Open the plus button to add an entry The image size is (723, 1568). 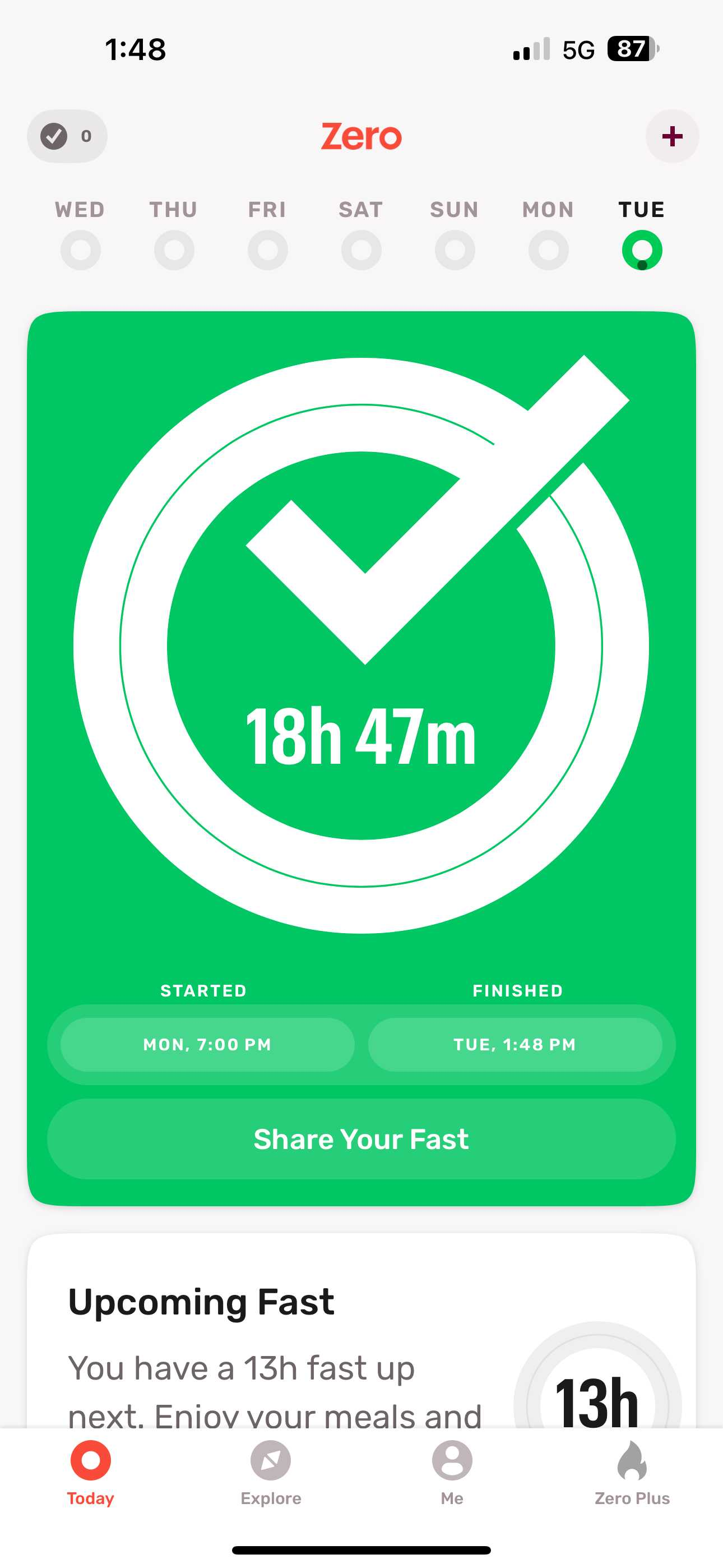click(672, 136)
